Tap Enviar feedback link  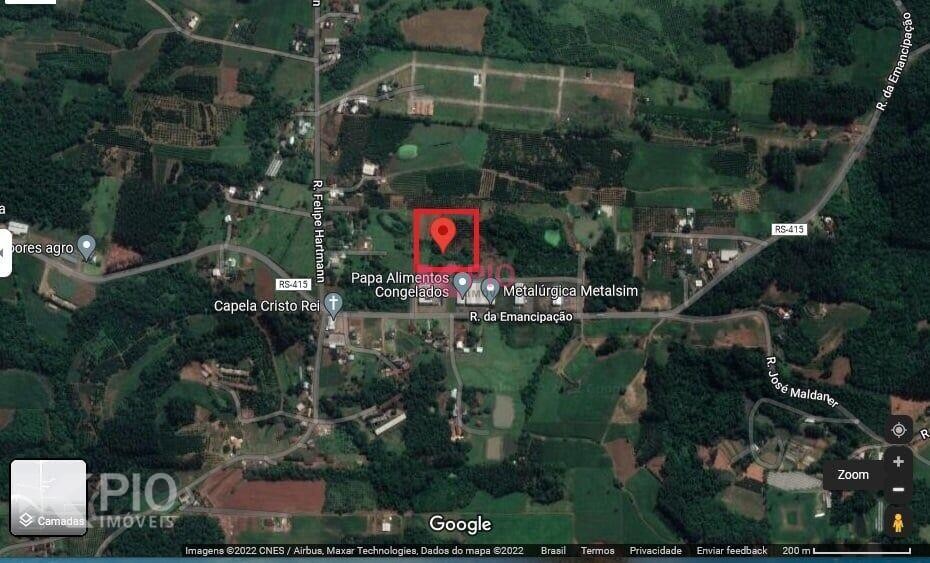pyautogui.click(x=732, y=551)
